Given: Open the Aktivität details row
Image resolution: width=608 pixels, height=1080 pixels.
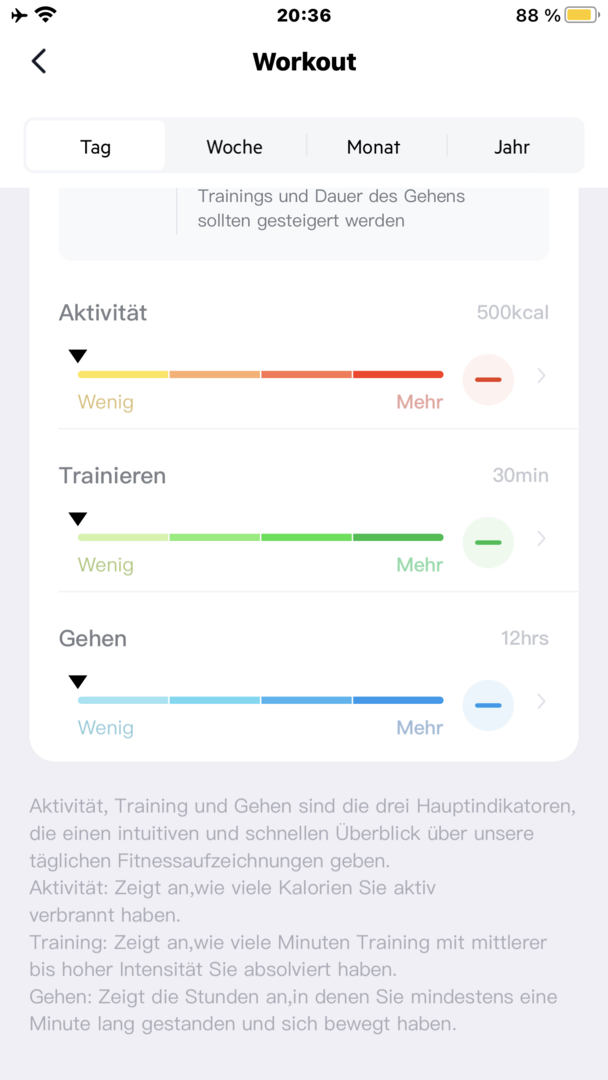Looking at the screenshot, I should (x=304, y=357).
